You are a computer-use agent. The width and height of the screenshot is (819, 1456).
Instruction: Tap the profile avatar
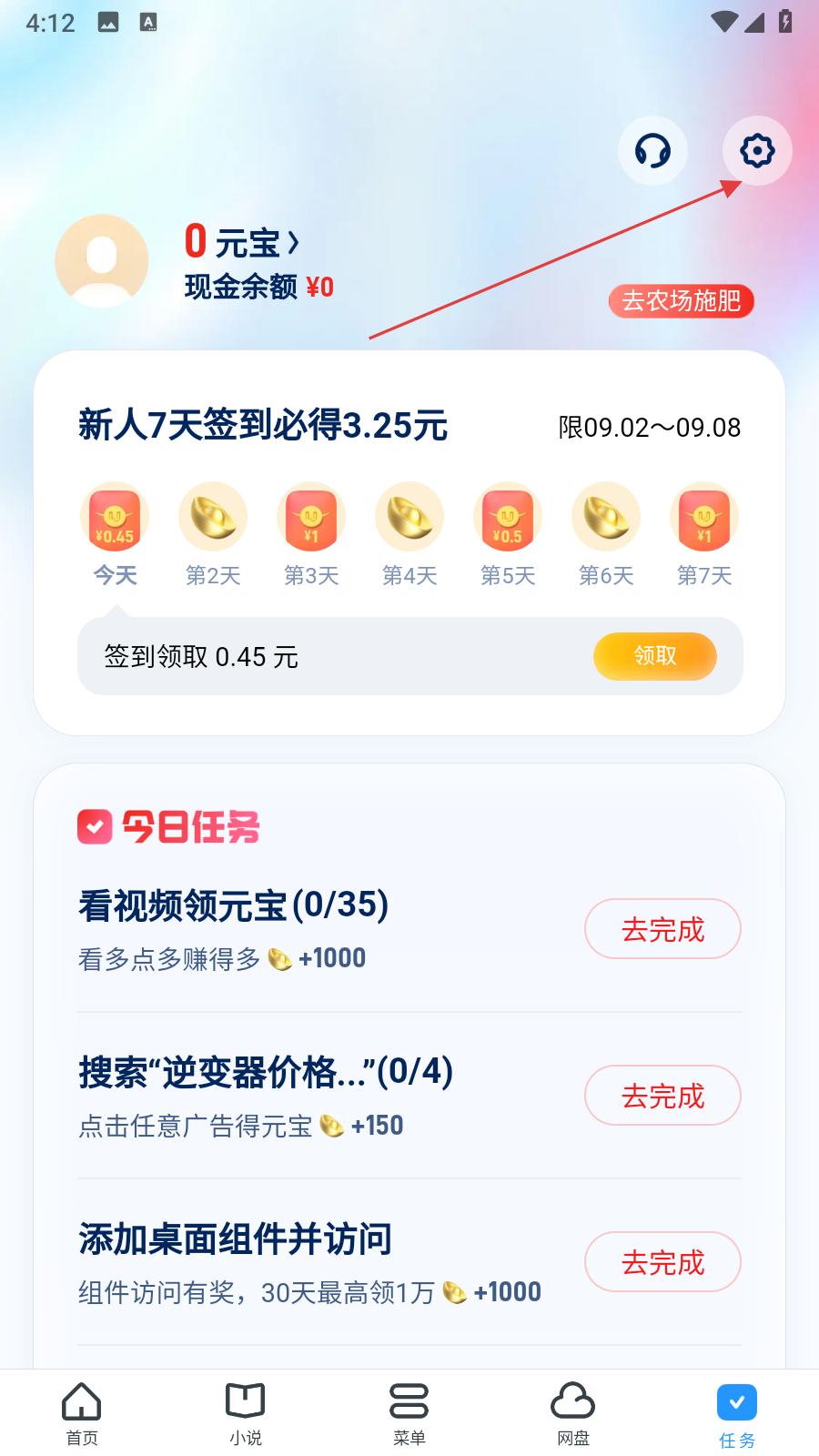coord(102,261)
